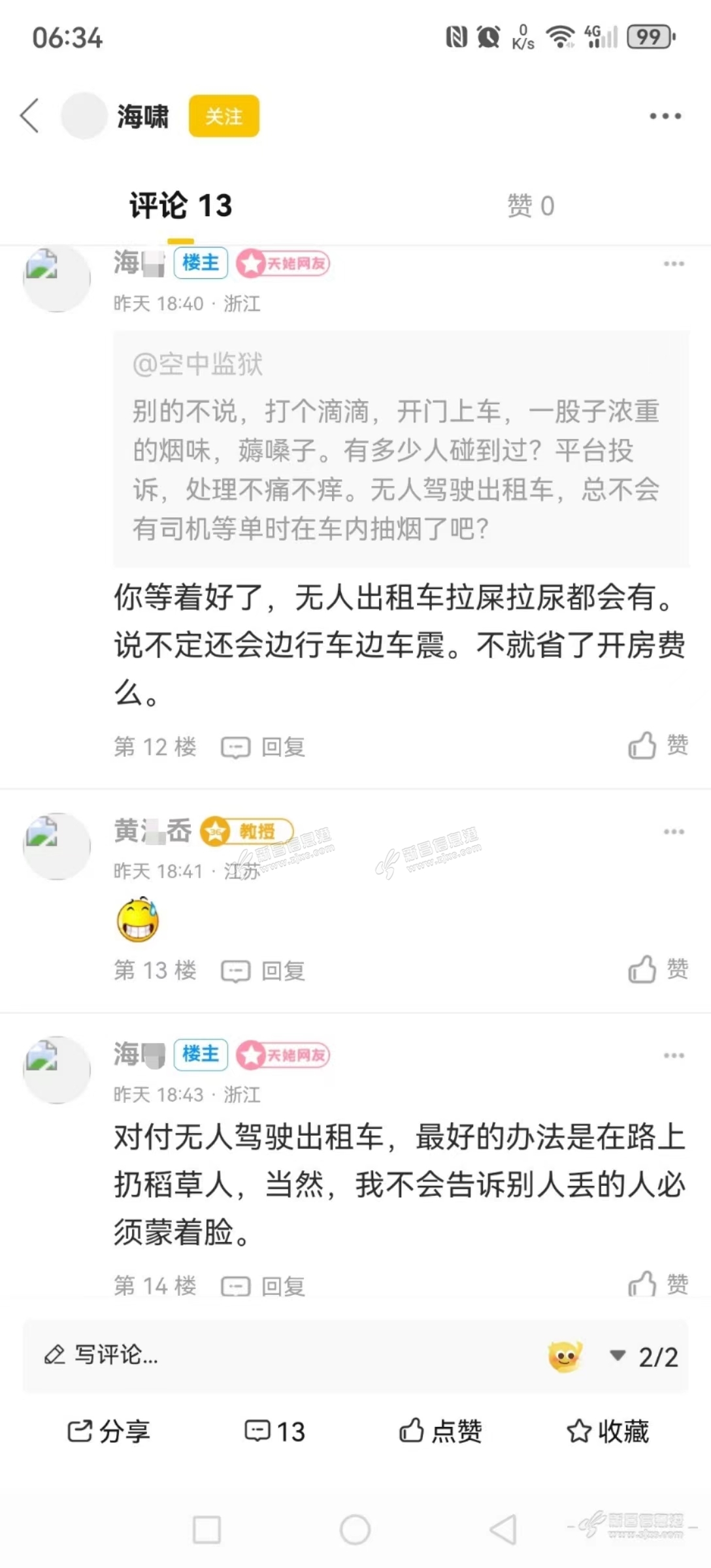This screenshot has height=1568, width=711.
Task: Reply to the 第 13 楼 comment
Action: [264, 970]
